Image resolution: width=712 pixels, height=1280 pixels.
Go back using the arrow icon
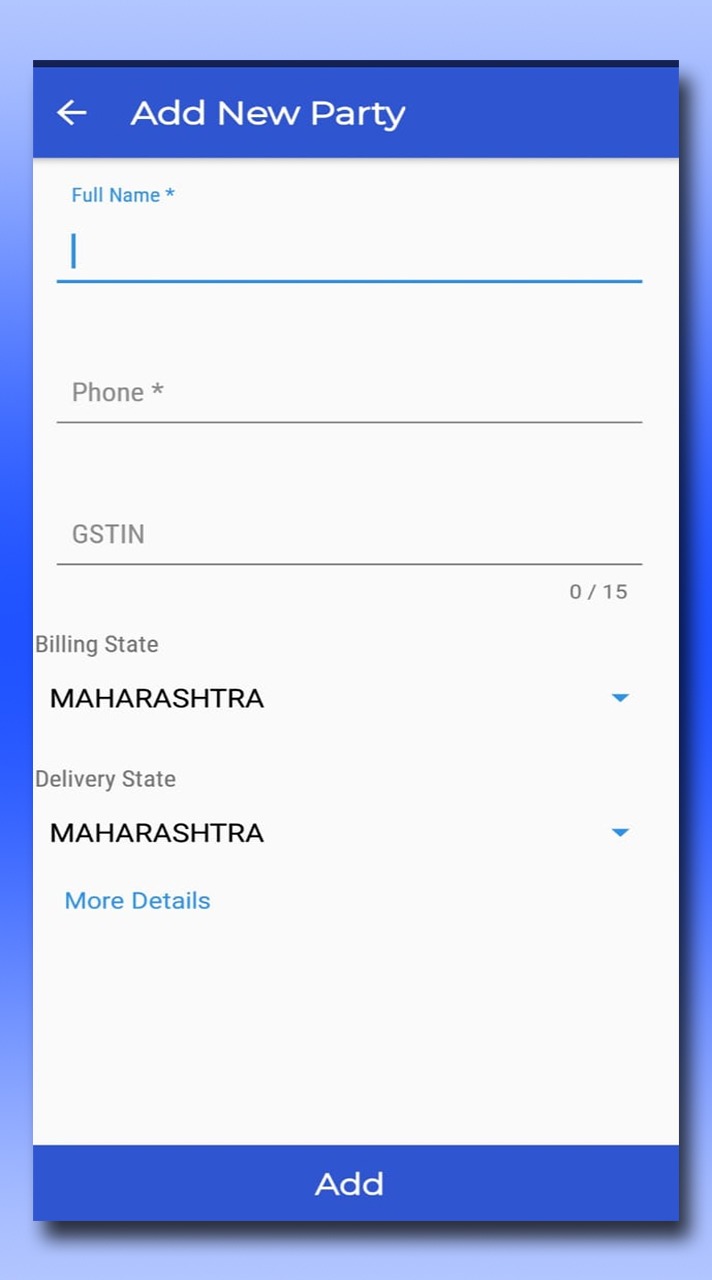point(72,113)
